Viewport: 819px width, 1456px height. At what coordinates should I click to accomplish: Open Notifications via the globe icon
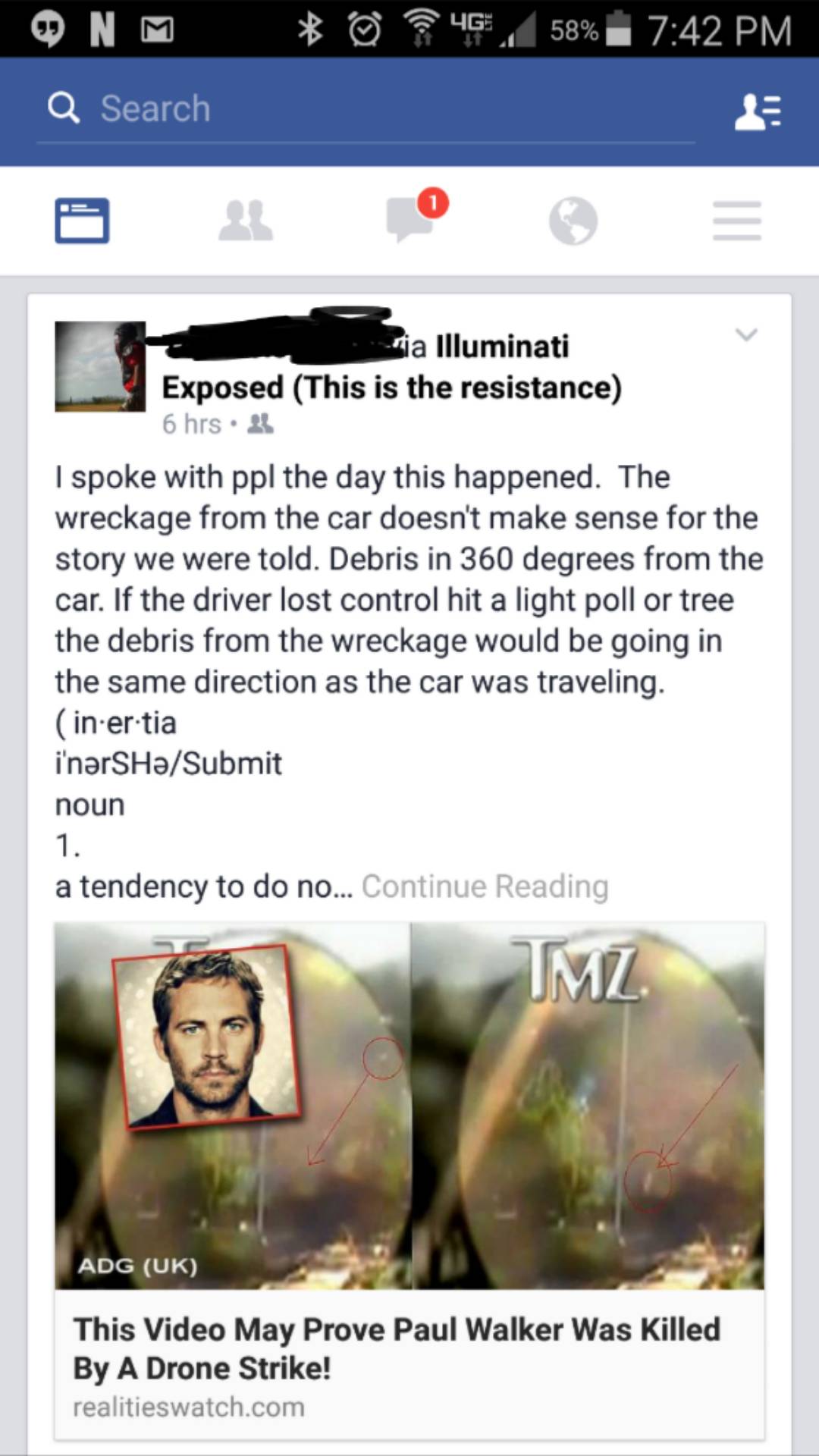(573, 220)
